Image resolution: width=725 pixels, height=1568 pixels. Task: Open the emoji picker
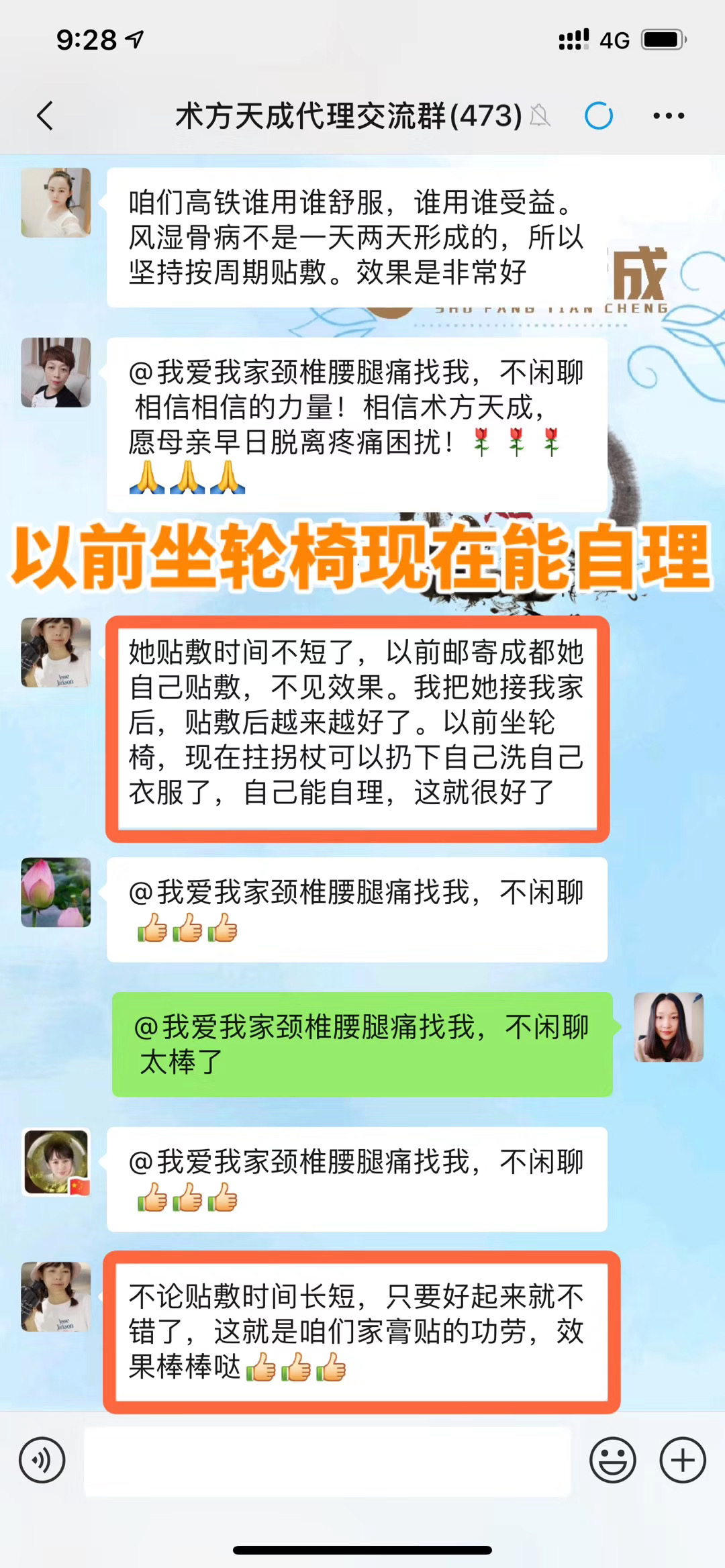[612, 1460]
